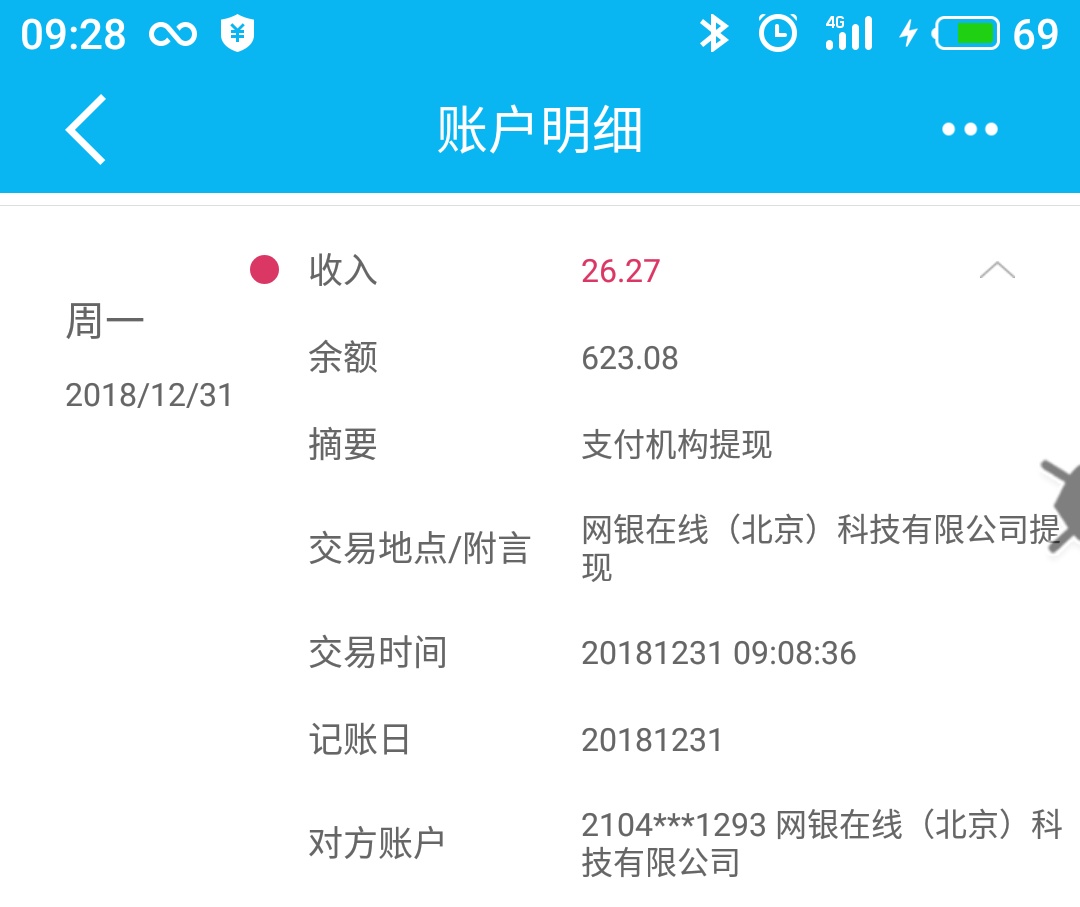
Task: Collapse the 26.27 income transaction details
Action: (x=997, y=270)
